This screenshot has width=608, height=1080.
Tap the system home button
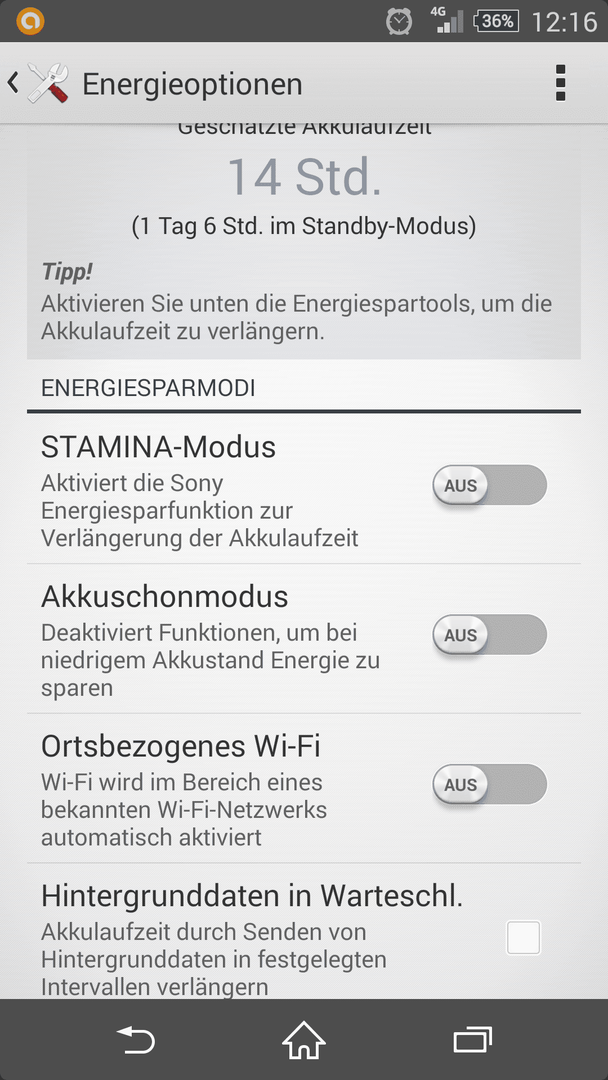pyautogui.click(x=304, y=1039)
